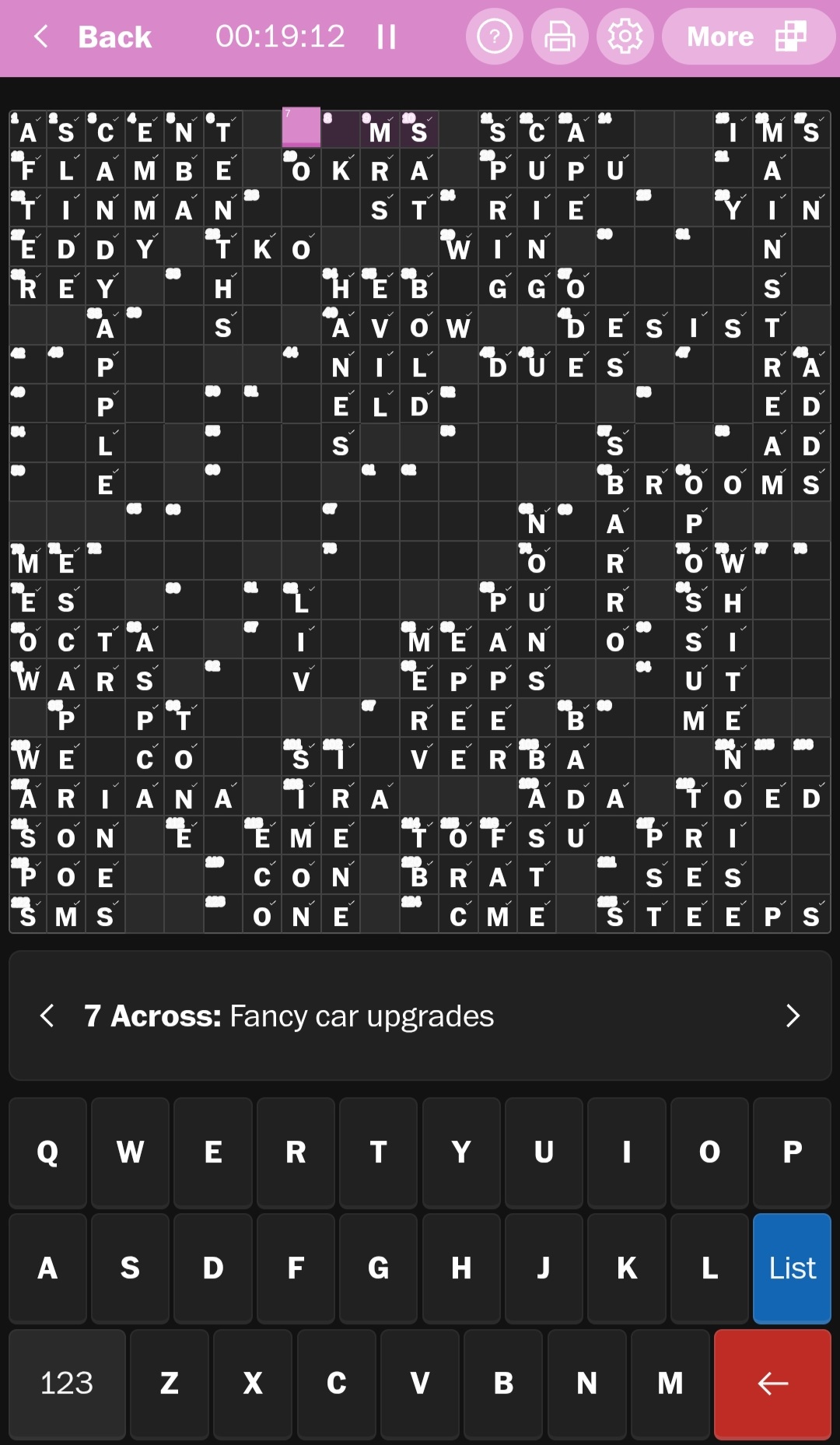Pause the puzzle timer

pos(387,37)
